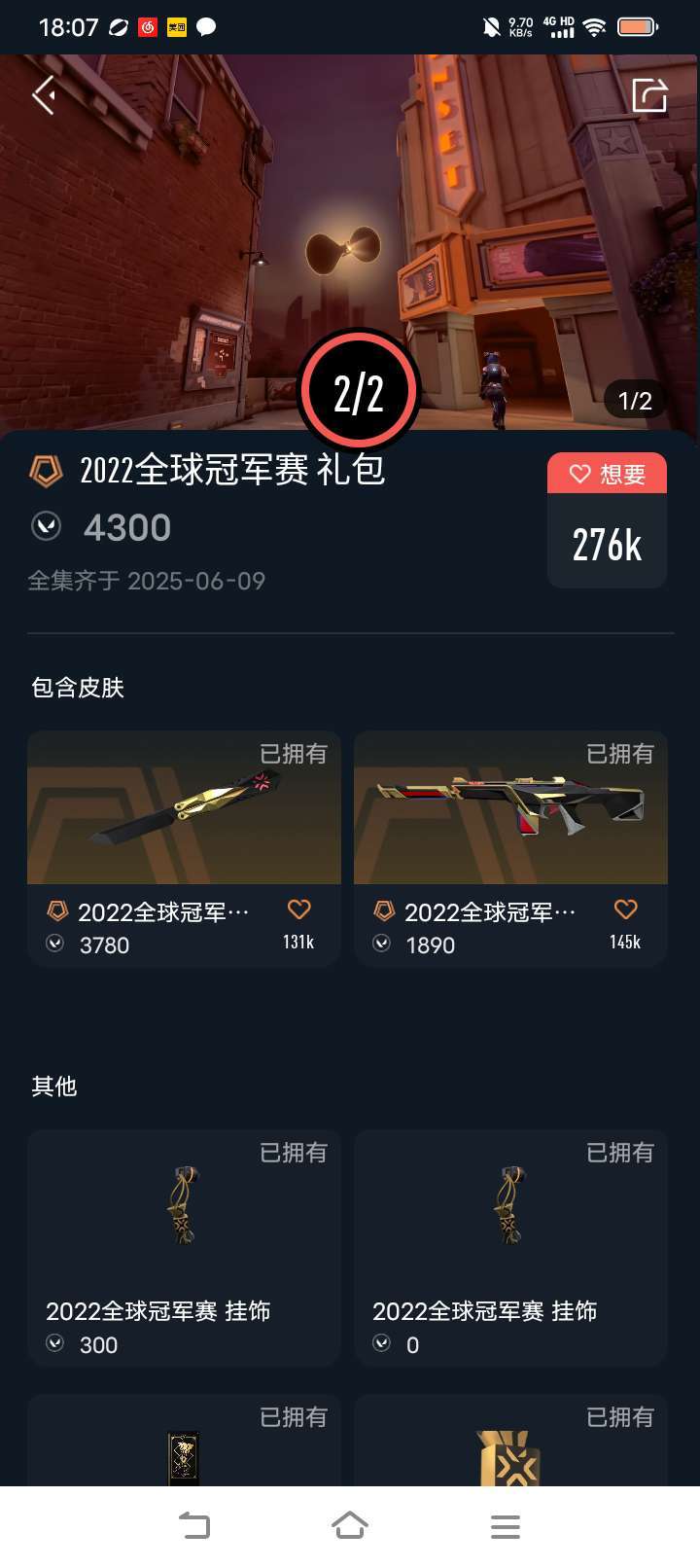
Task: Open the 3780 knife skin card
Action: click(184, 847)
